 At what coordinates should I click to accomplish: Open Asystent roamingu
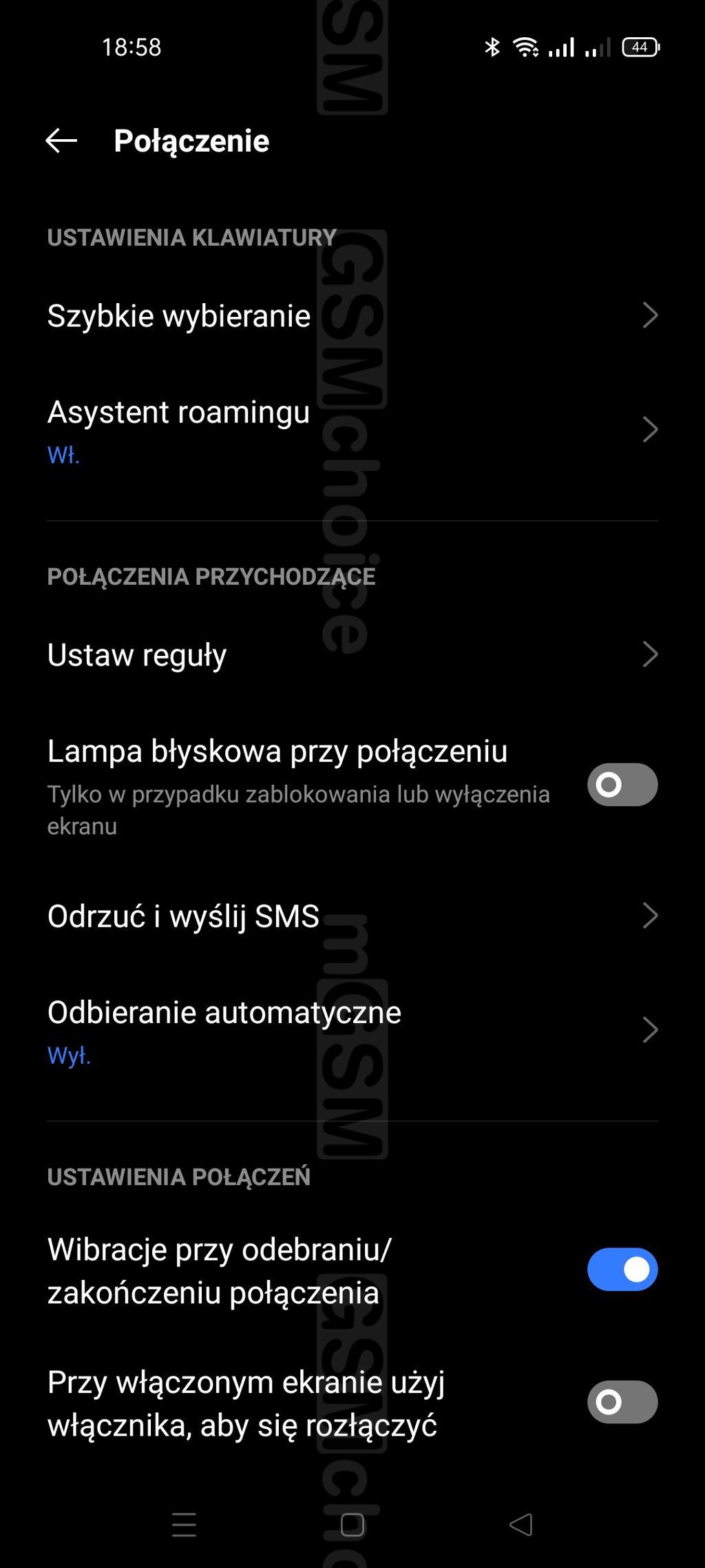[x=352, y=430]
